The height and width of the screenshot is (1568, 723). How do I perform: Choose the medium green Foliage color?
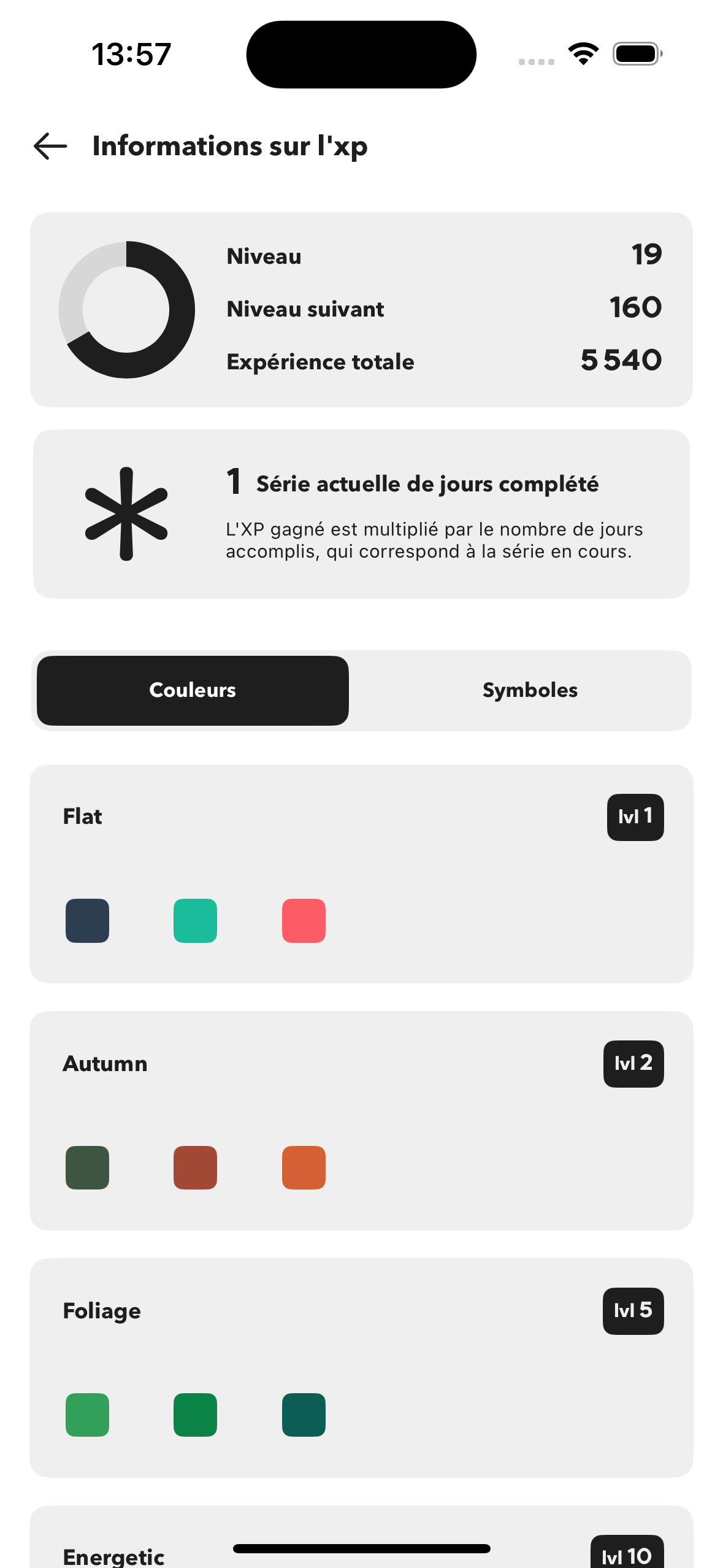[x=195, y=1415]
